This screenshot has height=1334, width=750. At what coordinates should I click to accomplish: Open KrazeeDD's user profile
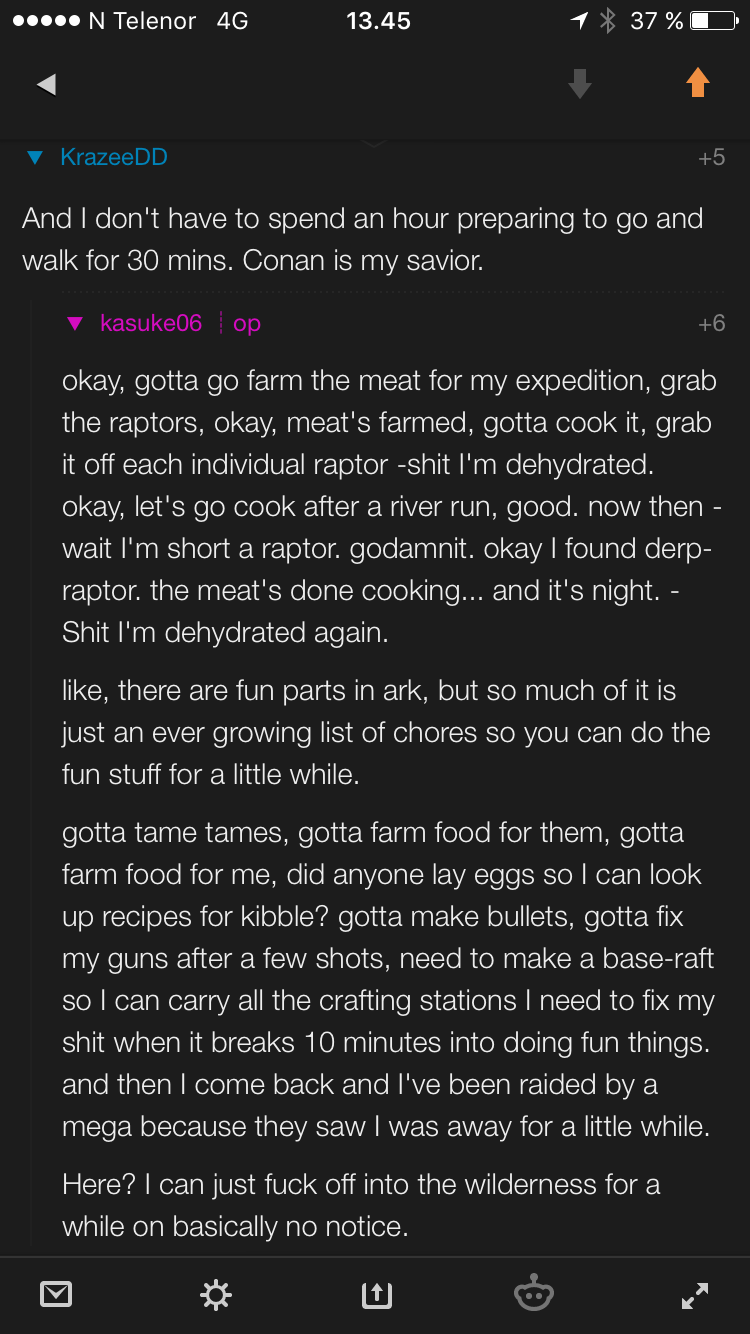114,157
